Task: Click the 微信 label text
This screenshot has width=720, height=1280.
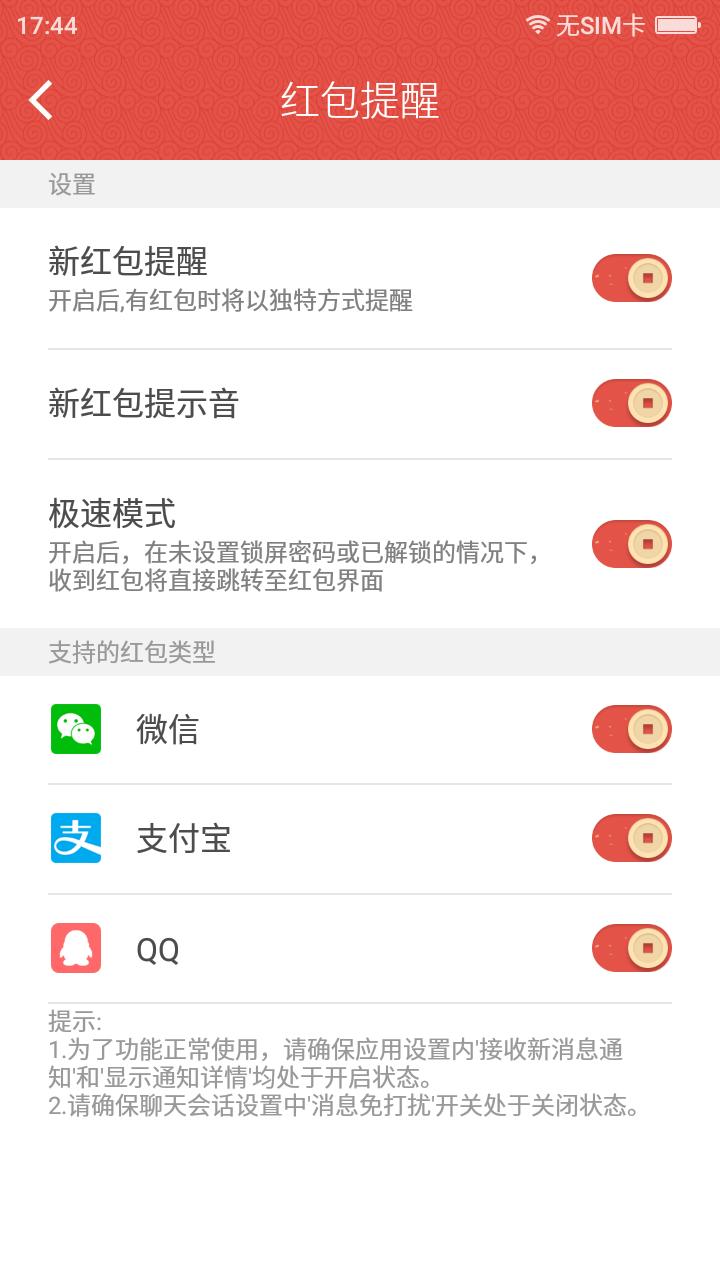Action: tap(168, 730)
